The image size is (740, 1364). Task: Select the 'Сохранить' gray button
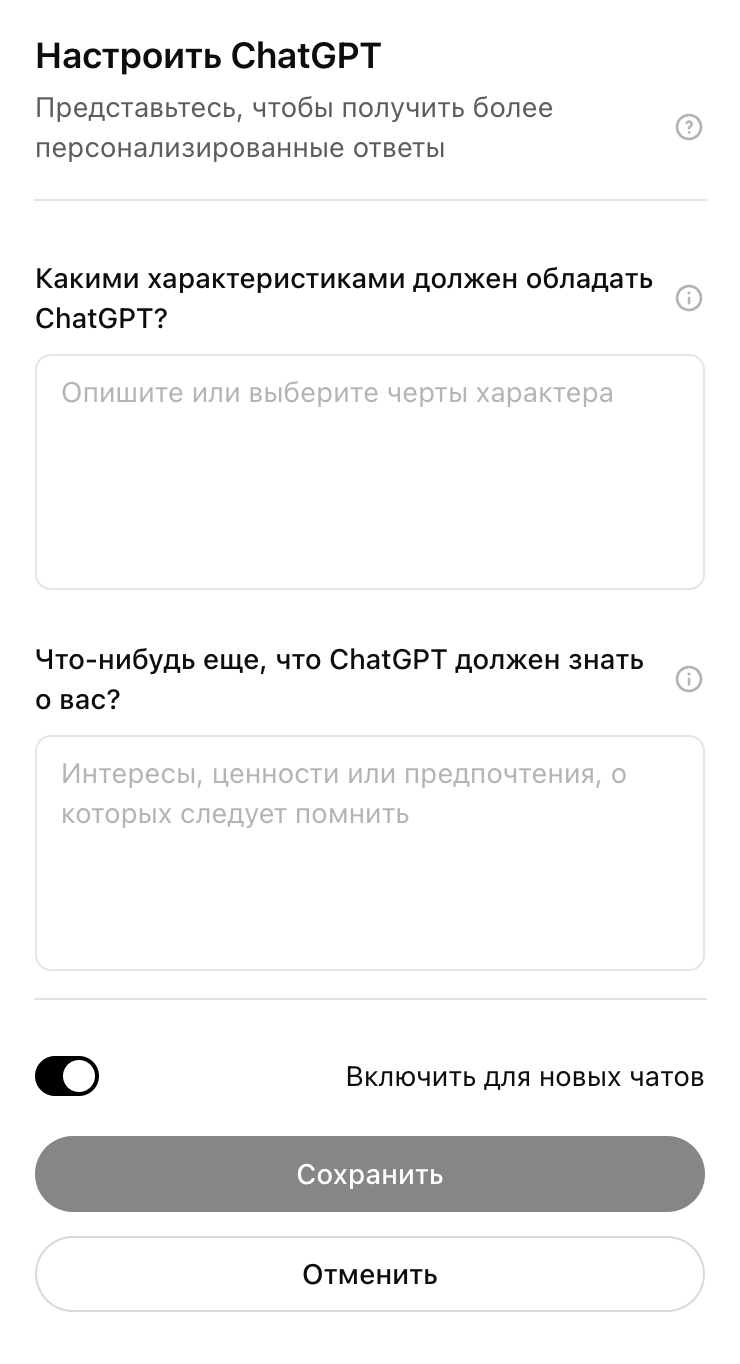(x=370, y=1174)
